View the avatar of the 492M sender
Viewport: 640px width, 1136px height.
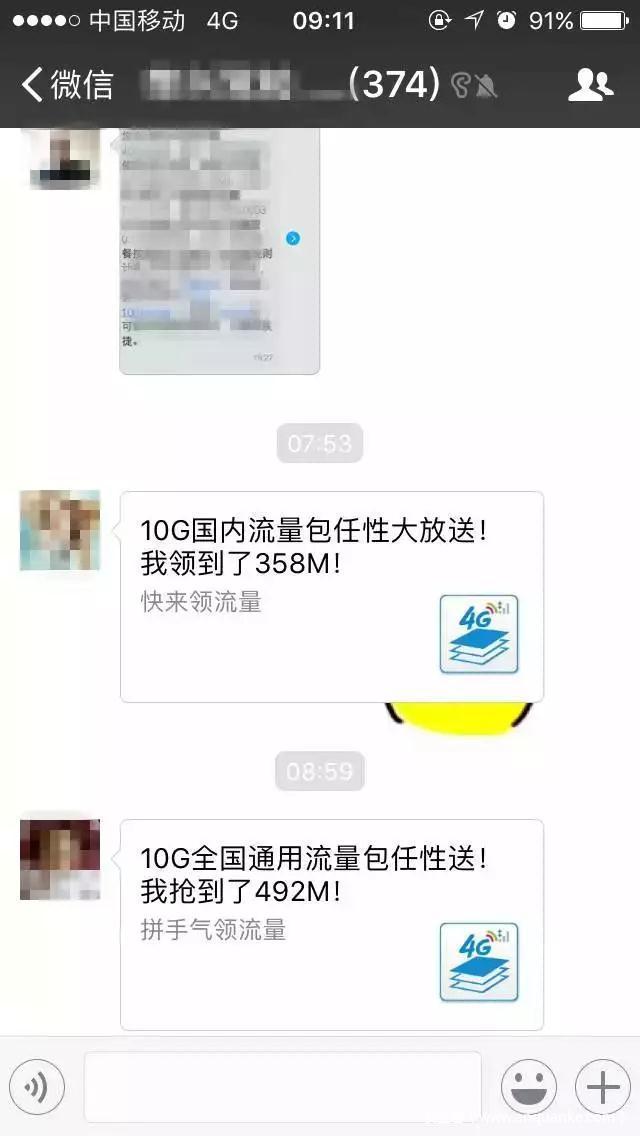pyautogui.click(x=60, y=859)
